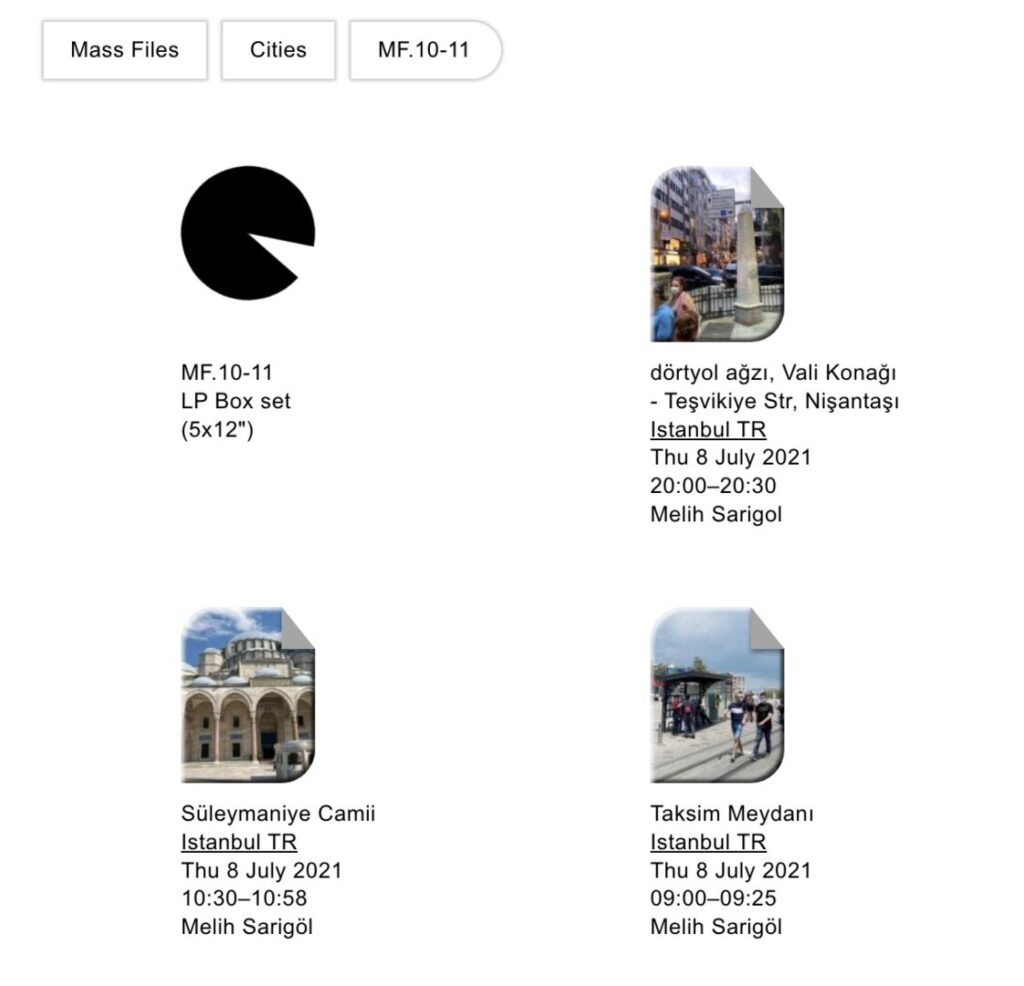This screenshot has width=1024, height=986.
Task: Select the MF.10-11 breadcrumb chip
Action: pyautogui.click(x=424, y=50)
